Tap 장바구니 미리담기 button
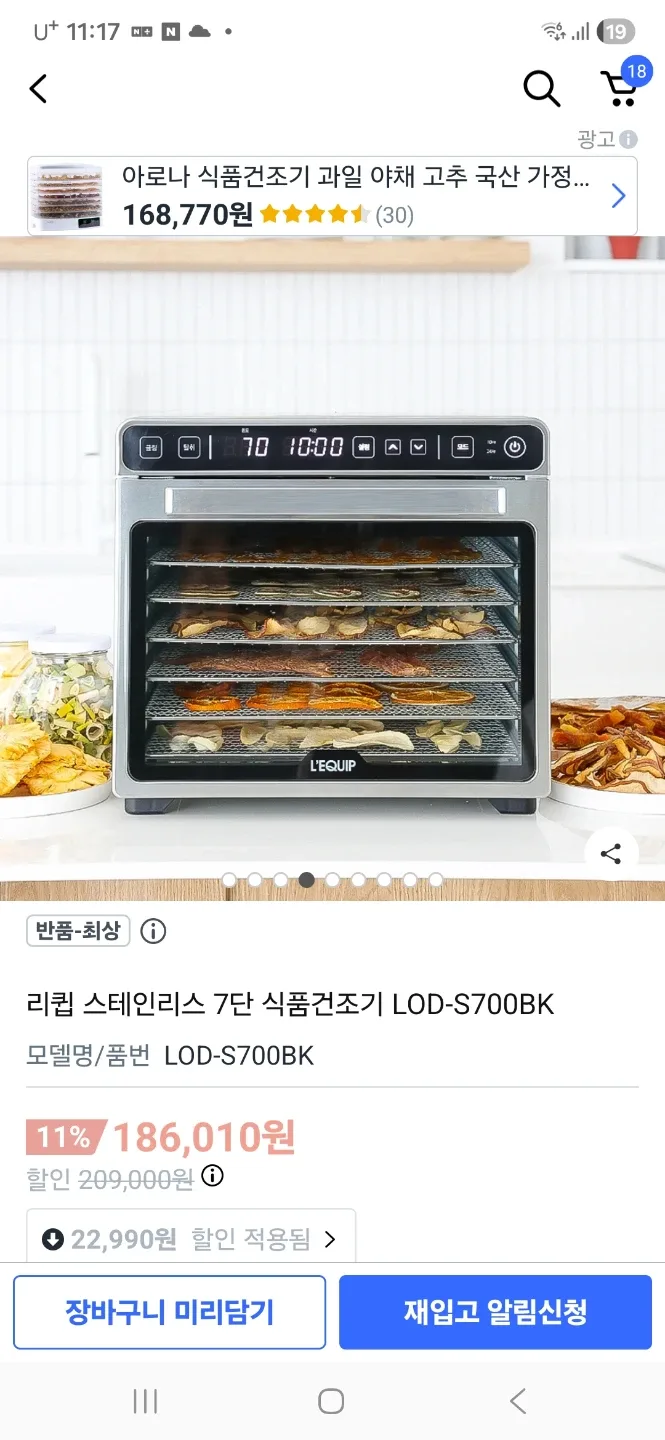The width and height of the screenshot is (665, 1440). 169,1312
